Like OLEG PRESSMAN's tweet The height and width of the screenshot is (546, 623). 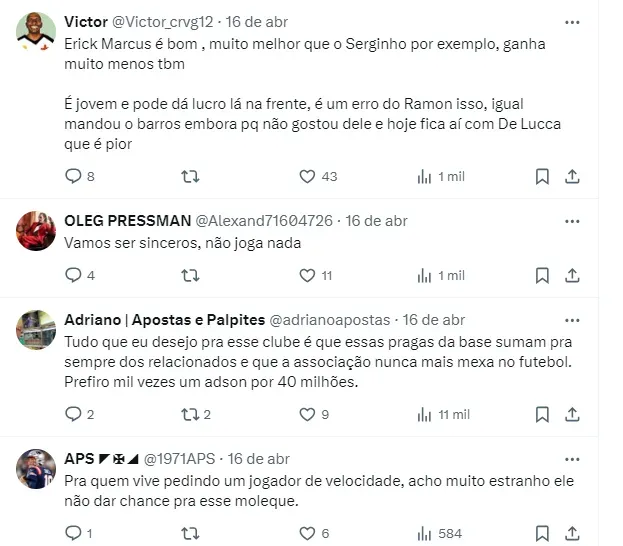pyautogui.click(x=308, y=275)
